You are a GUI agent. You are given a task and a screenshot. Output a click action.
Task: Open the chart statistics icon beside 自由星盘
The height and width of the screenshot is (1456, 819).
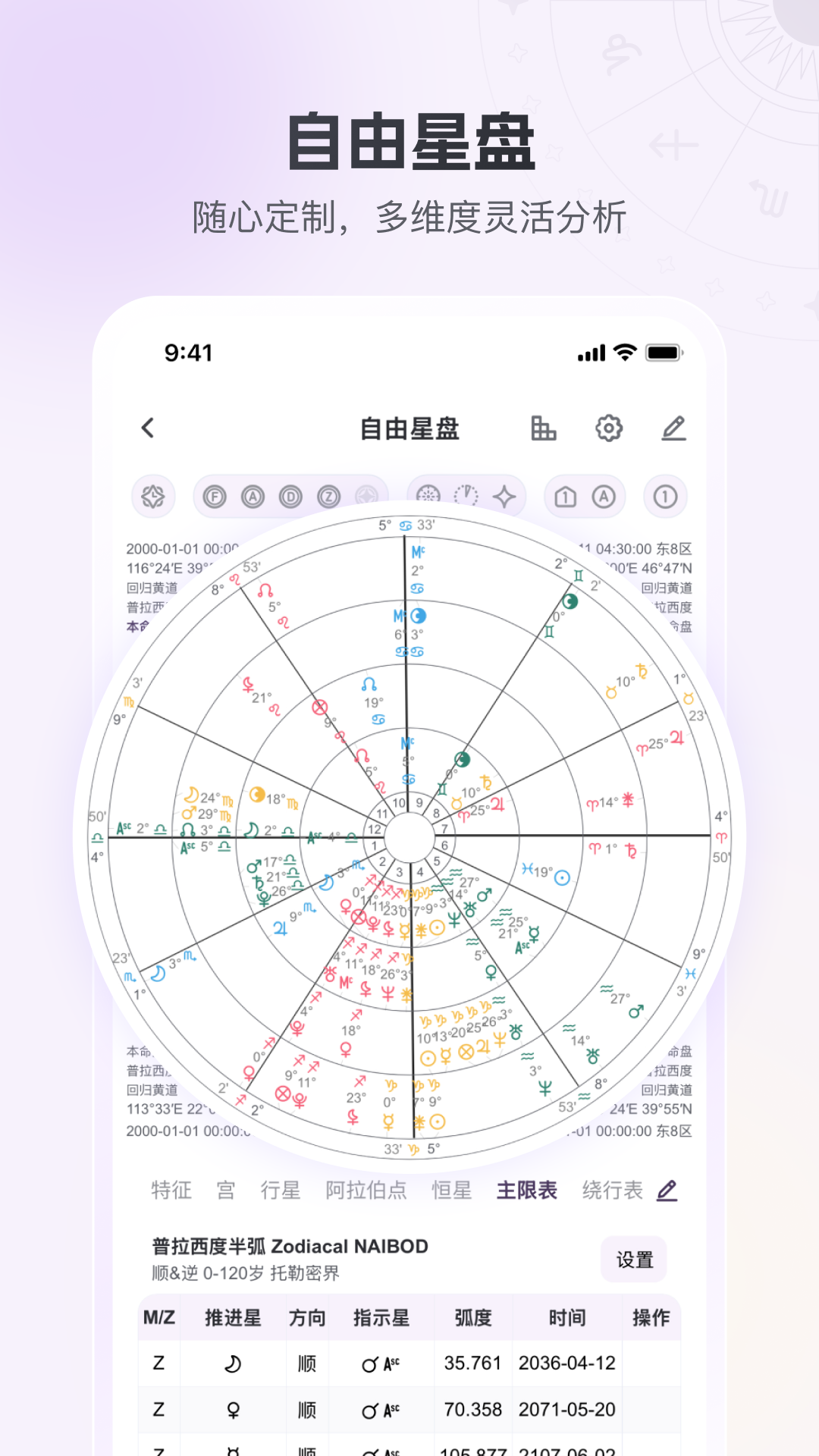[544, 428]
